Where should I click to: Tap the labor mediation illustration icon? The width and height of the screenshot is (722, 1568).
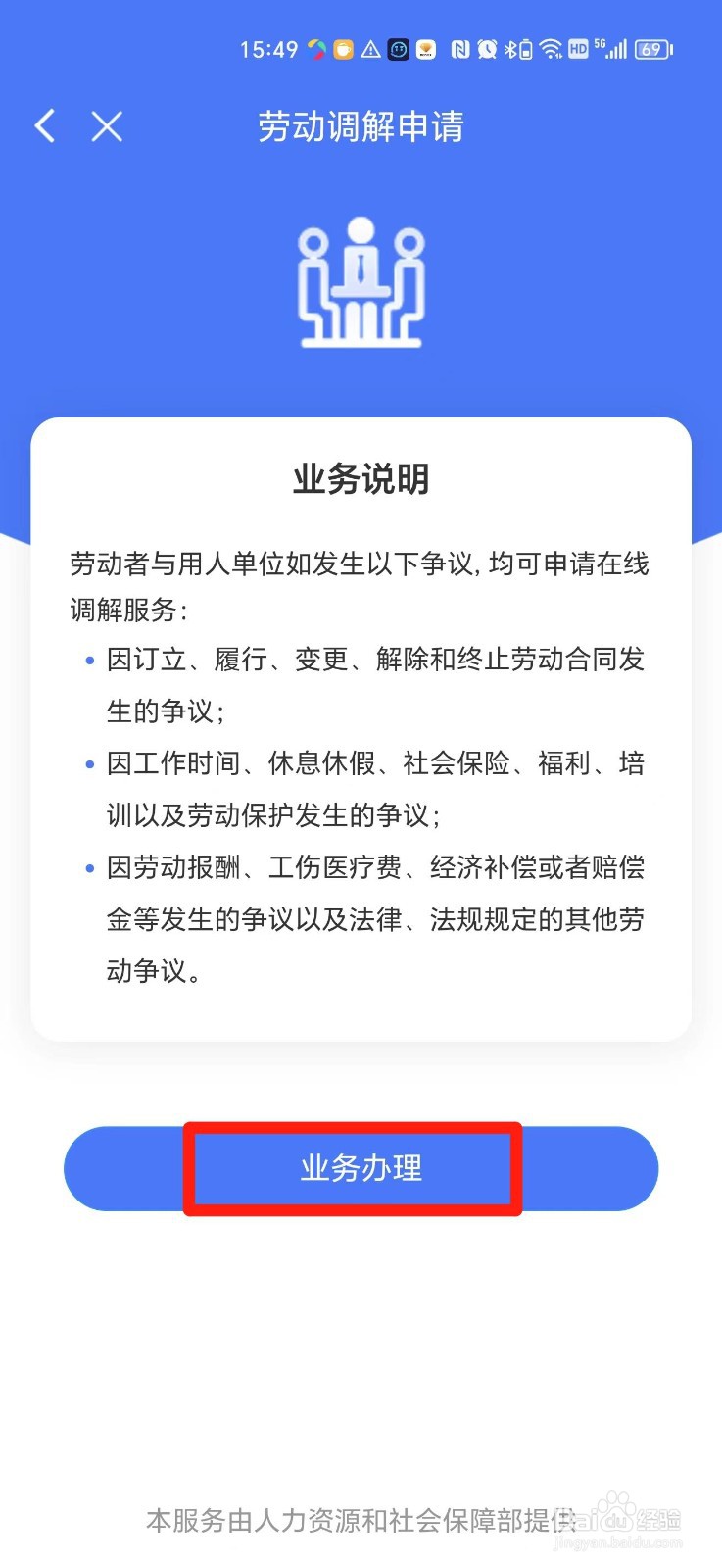tap(361, 284)
